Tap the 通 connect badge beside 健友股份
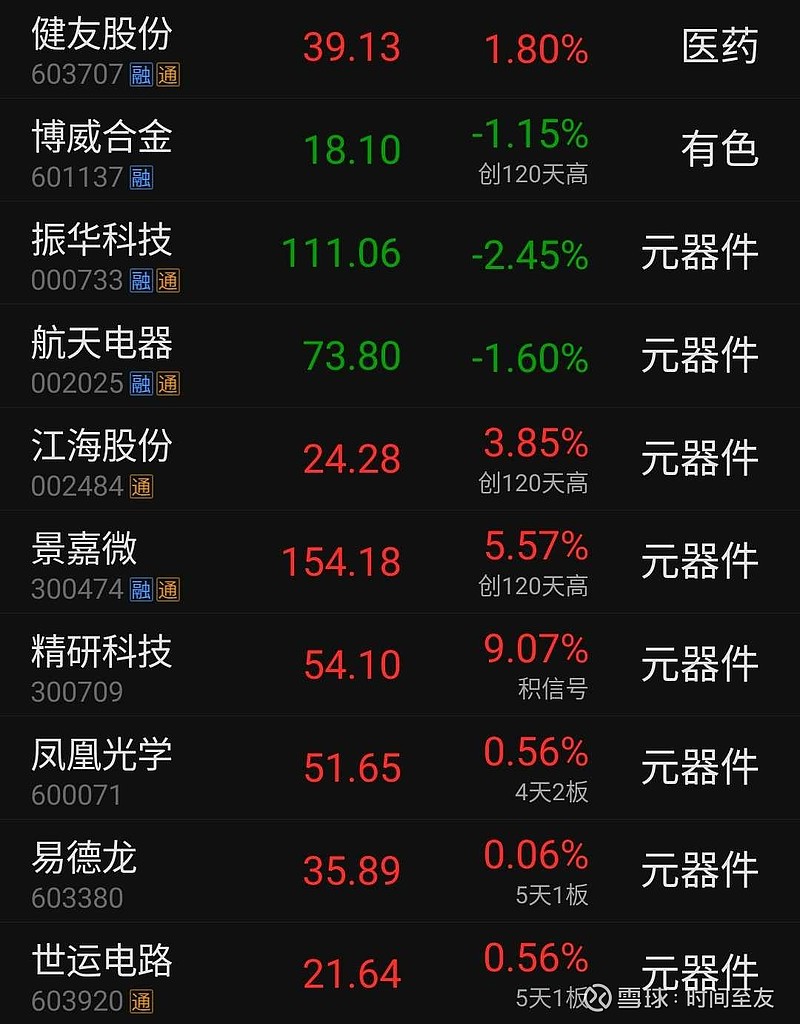The height and width of the screenshot is (1024, 800). pos(166,74)
